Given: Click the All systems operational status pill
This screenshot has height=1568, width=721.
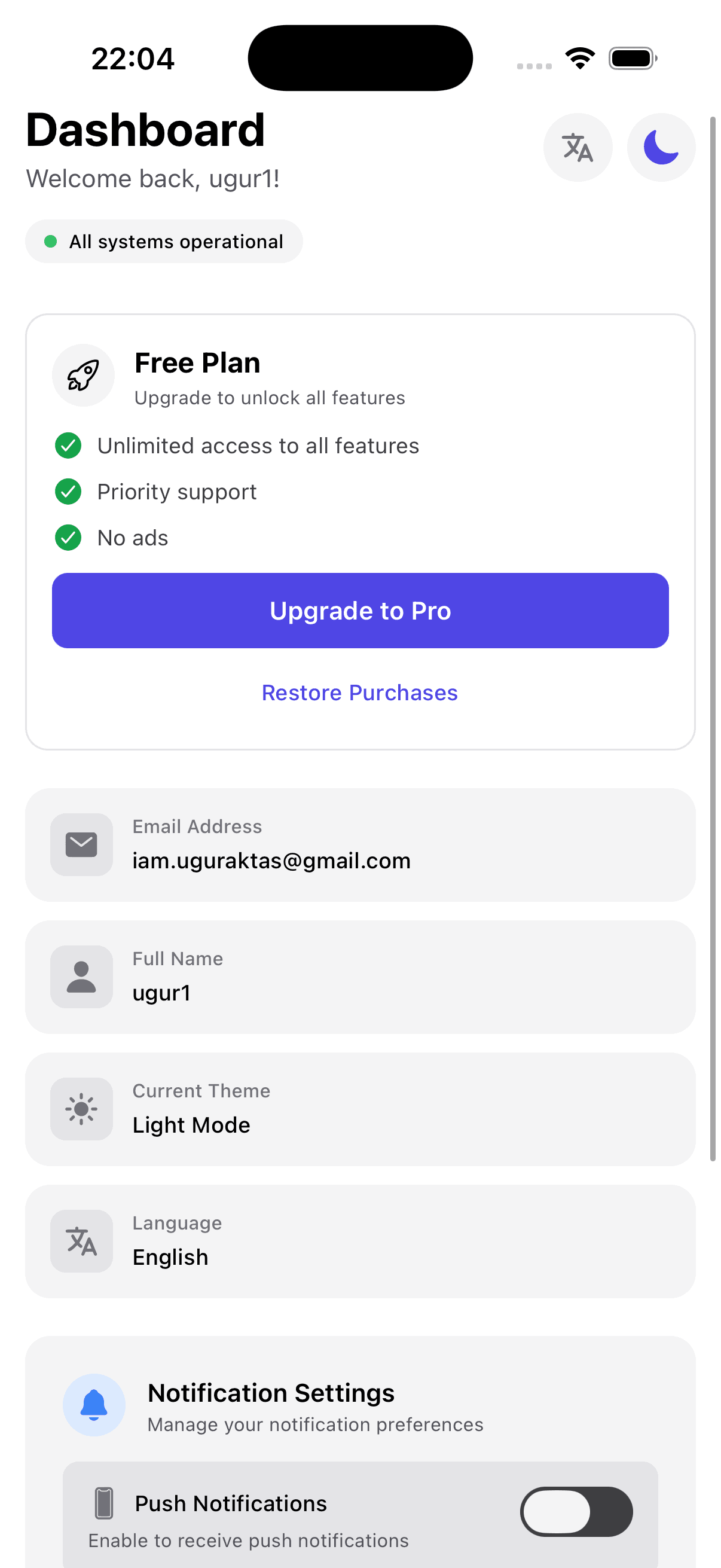Looking at the screenshot, I should click(x=163, y=241).
